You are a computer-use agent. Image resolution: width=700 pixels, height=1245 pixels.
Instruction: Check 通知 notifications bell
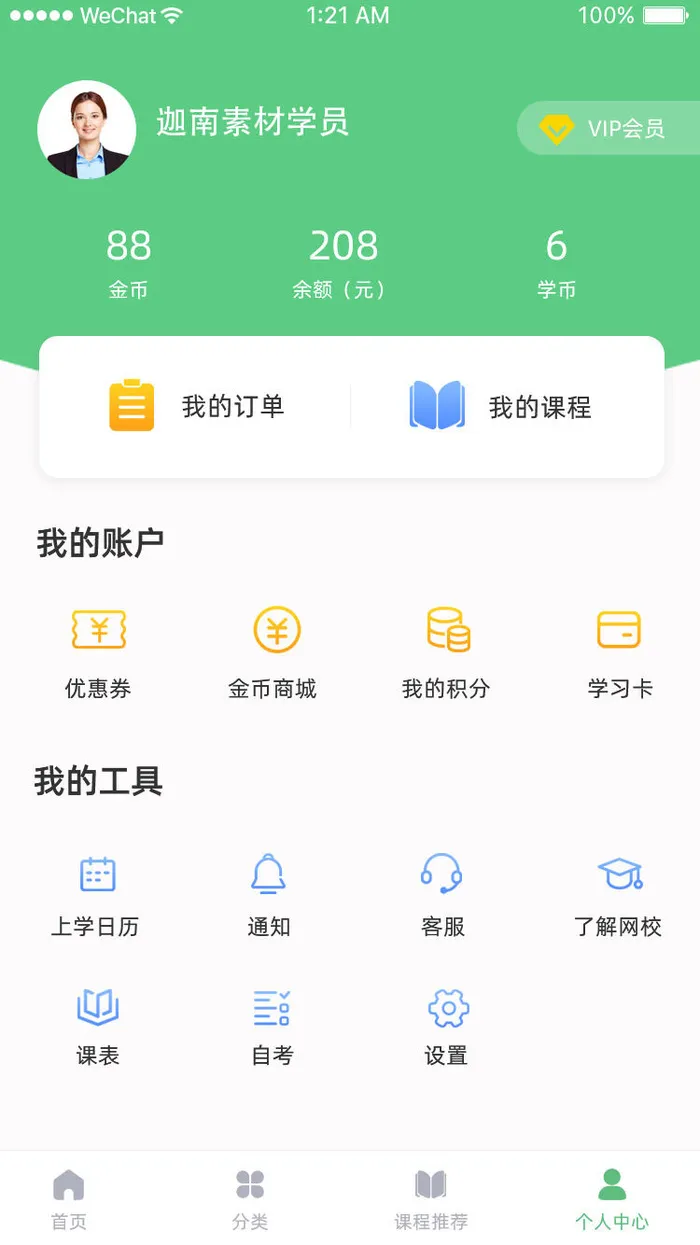(x=268, y=893)
